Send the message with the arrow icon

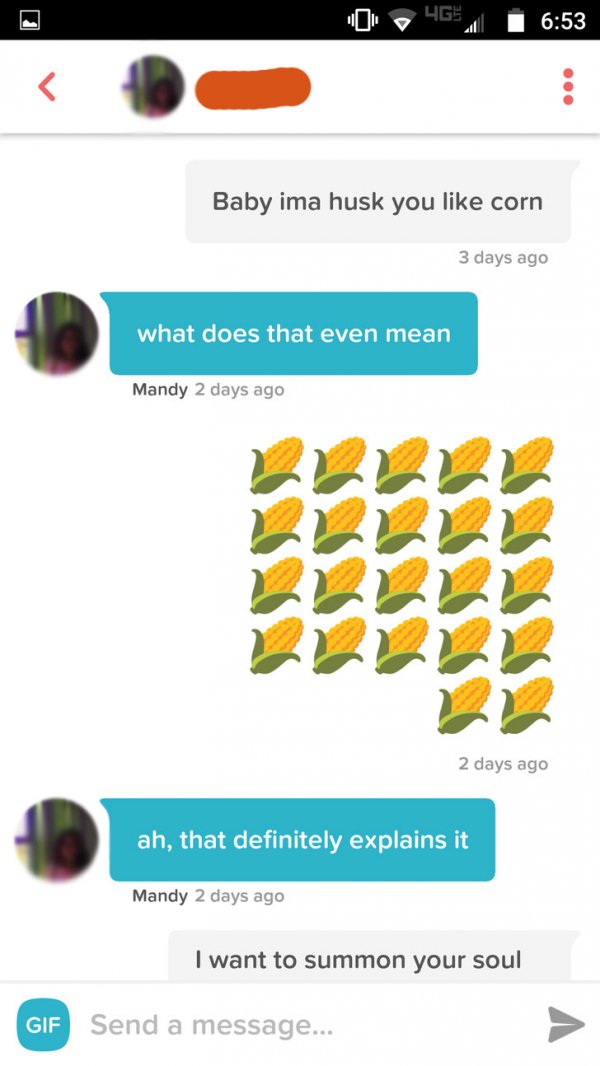click(566, 1025)
